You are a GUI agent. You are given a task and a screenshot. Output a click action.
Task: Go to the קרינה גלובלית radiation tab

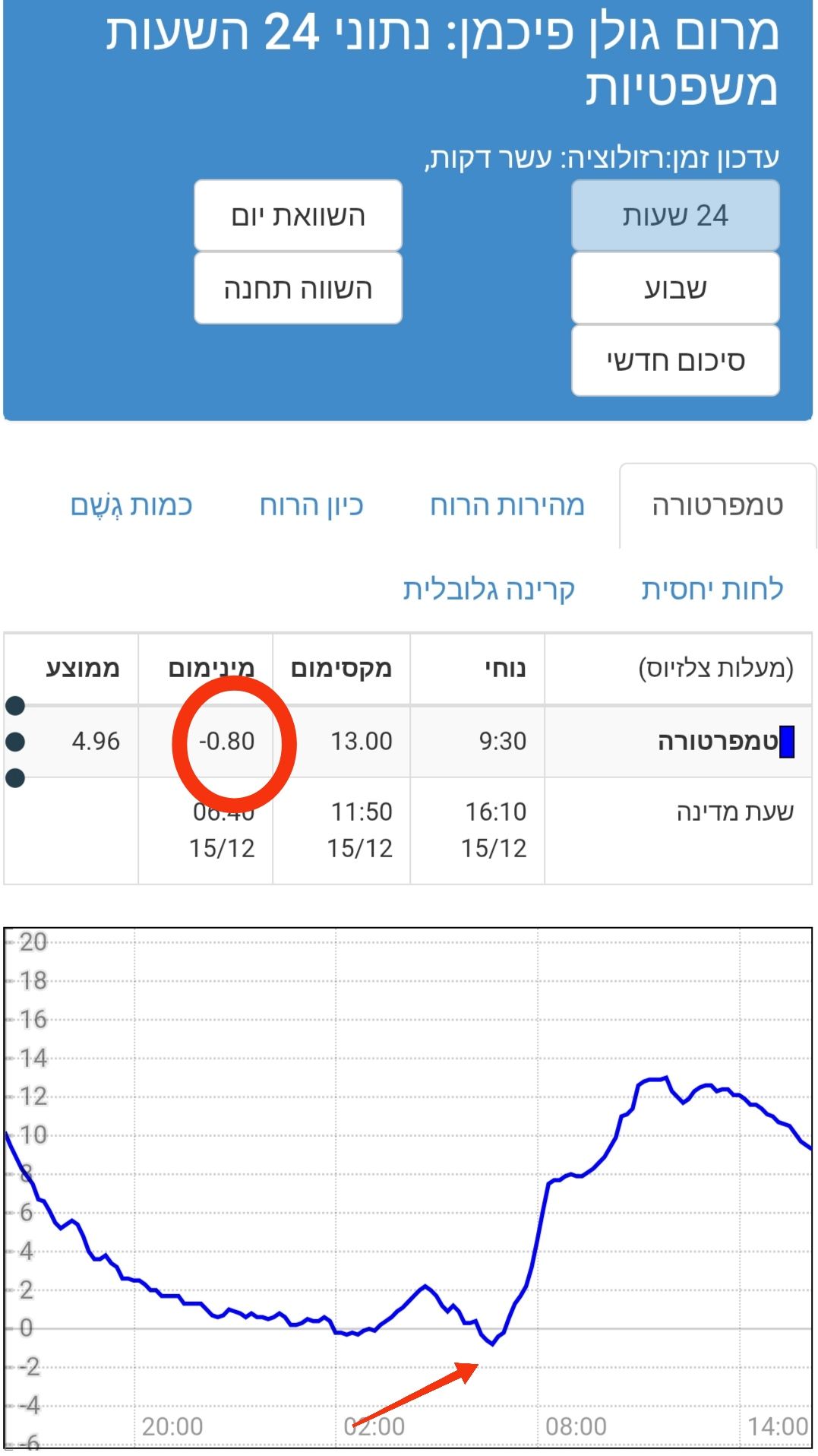click(x=488, y=589)
